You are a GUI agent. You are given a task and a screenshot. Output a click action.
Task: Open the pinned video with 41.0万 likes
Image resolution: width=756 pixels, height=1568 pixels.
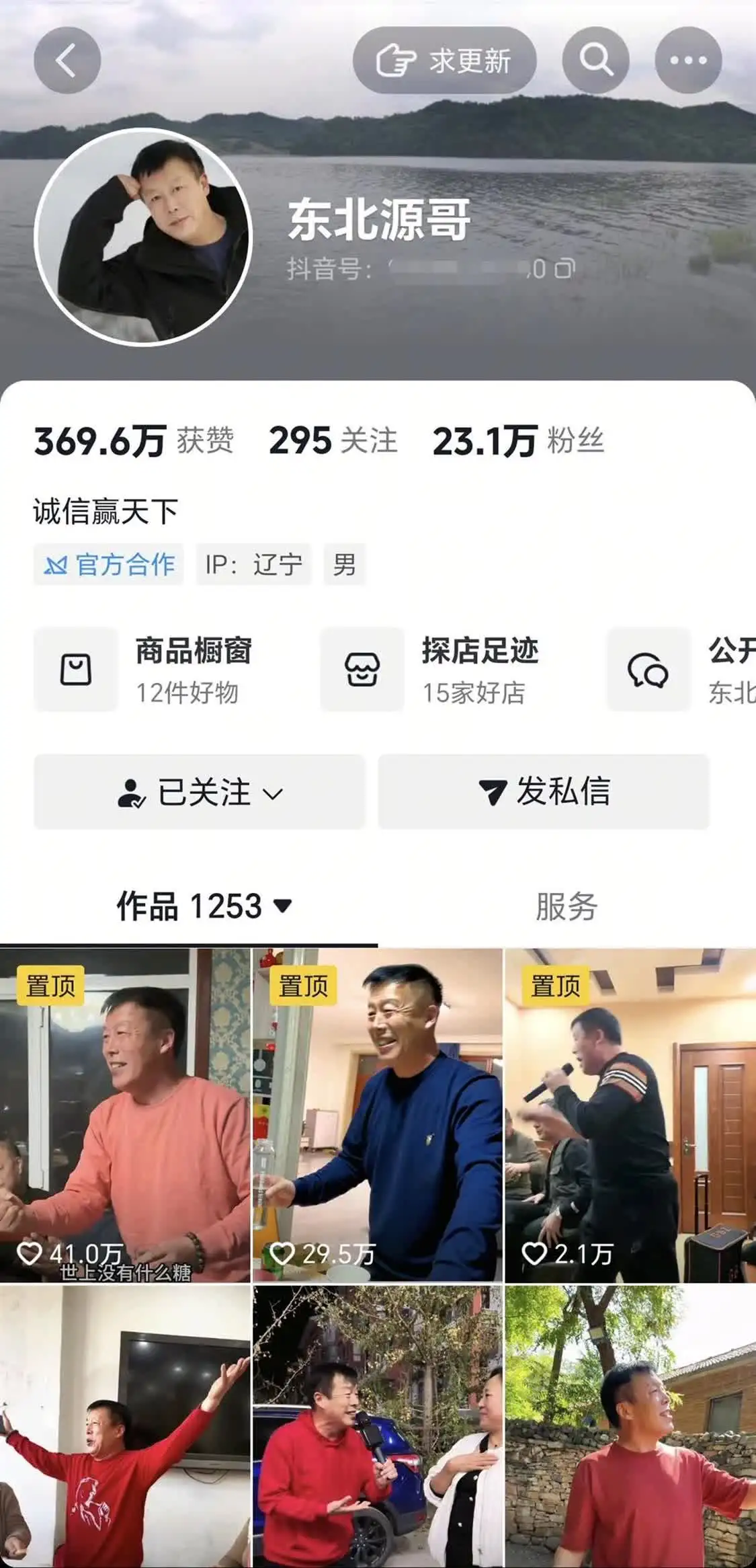pyautogui.click(x=125, y=1115)
